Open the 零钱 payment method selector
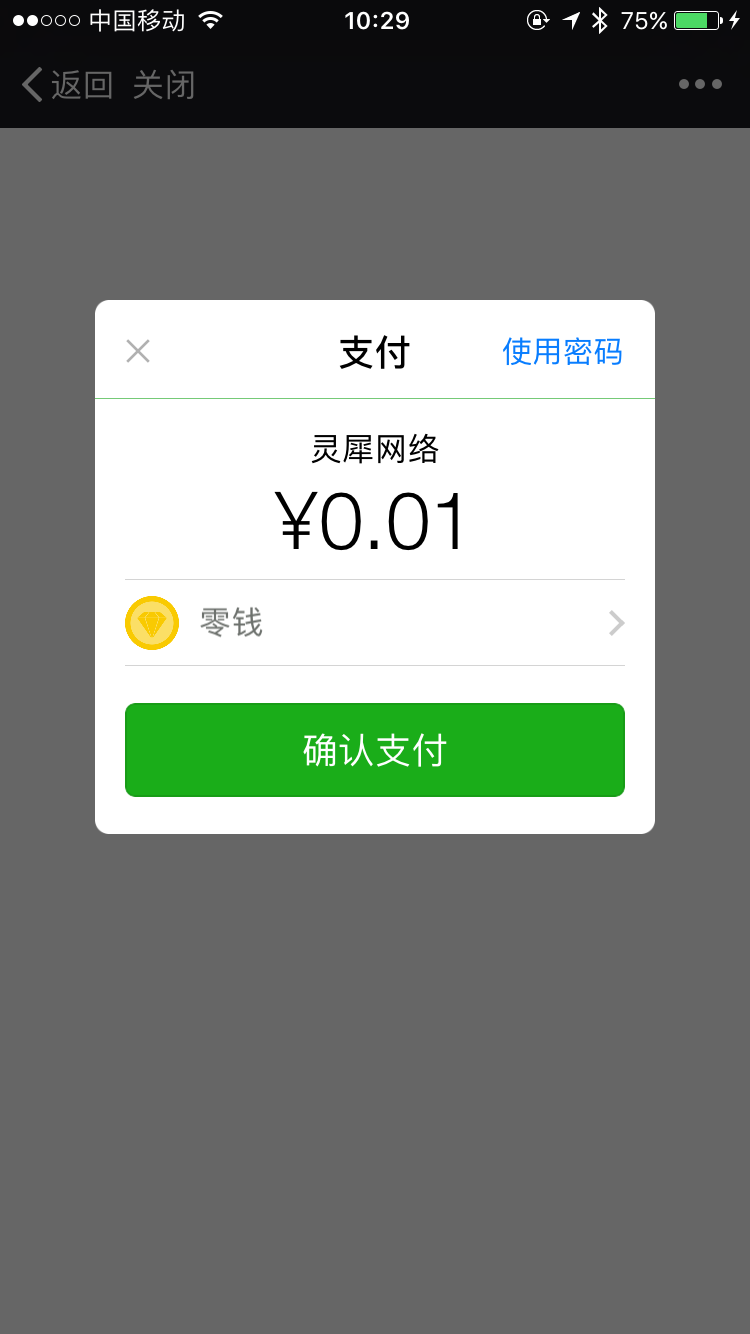The height and width of the screenshot is (1334, 750). coord(375,623)
